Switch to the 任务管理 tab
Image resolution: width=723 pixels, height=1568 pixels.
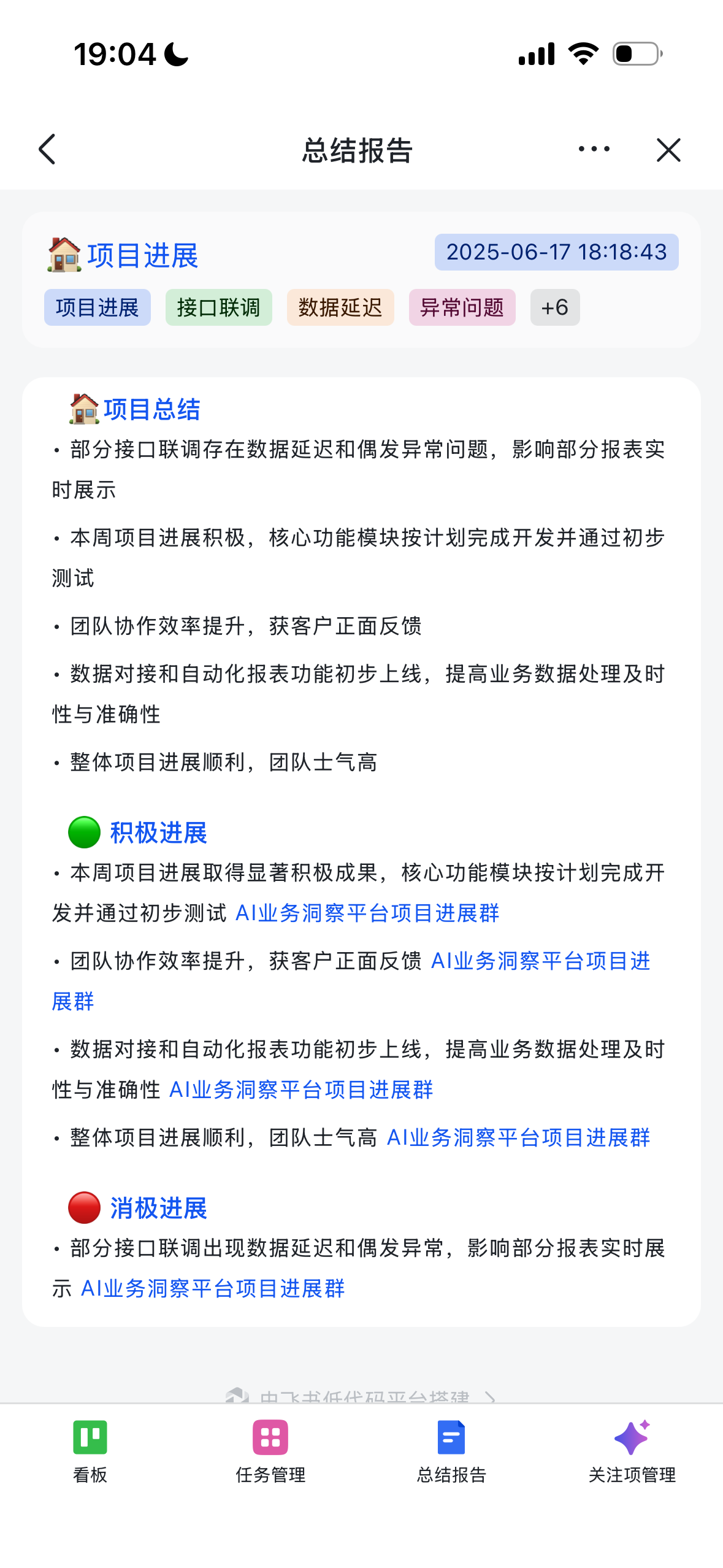pyautogui.click(x=270, y=1450)
